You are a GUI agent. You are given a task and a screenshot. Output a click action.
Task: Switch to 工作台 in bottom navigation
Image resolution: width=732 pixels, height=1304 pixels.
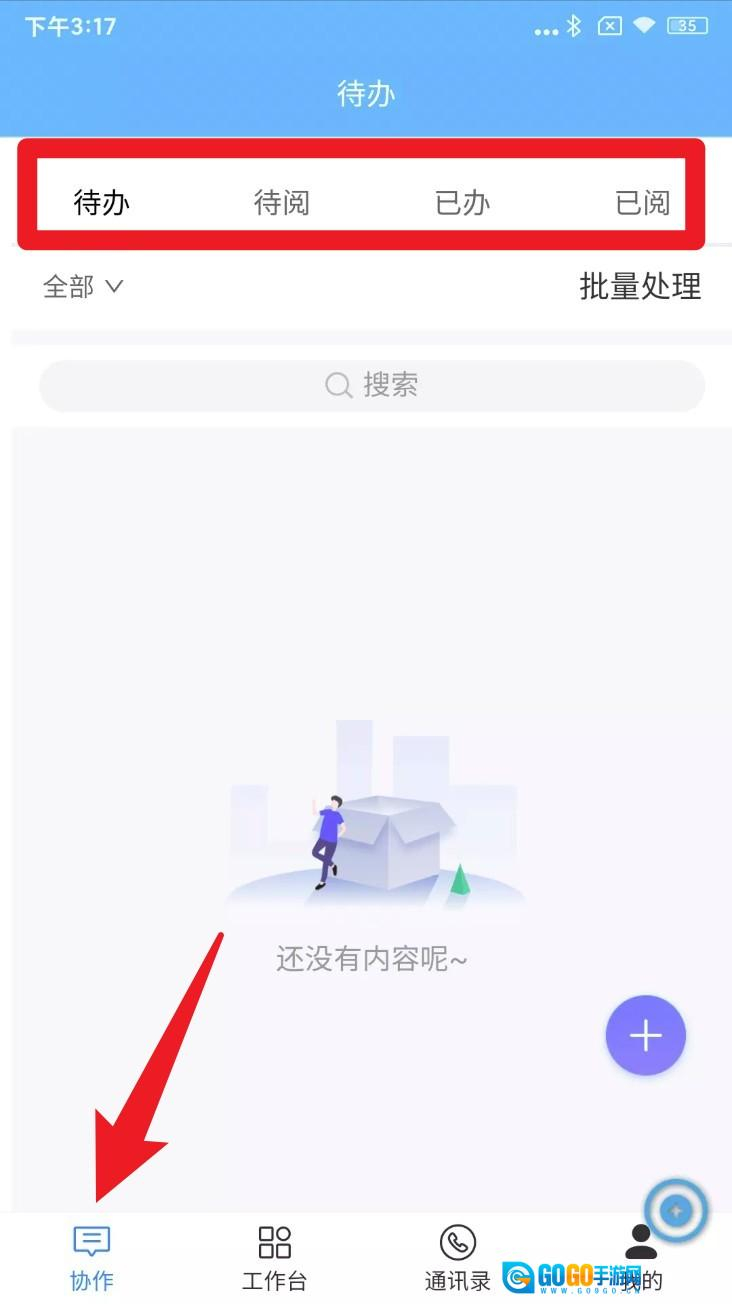pos(274,1257)
